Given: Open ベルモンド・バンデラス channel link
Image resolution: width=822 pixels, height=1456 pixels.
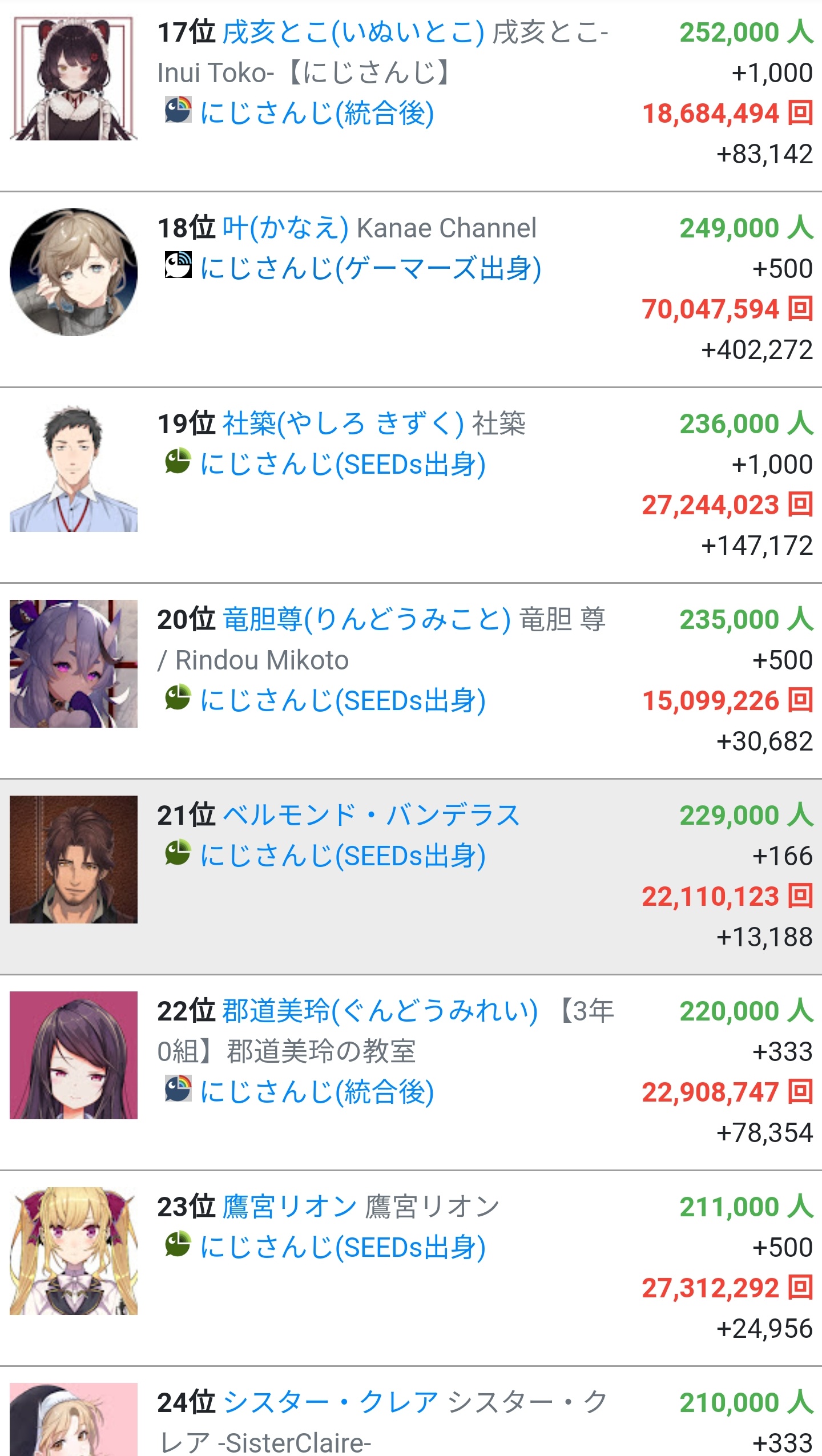Looking at the screenshot, I should (x=371, y=816).
